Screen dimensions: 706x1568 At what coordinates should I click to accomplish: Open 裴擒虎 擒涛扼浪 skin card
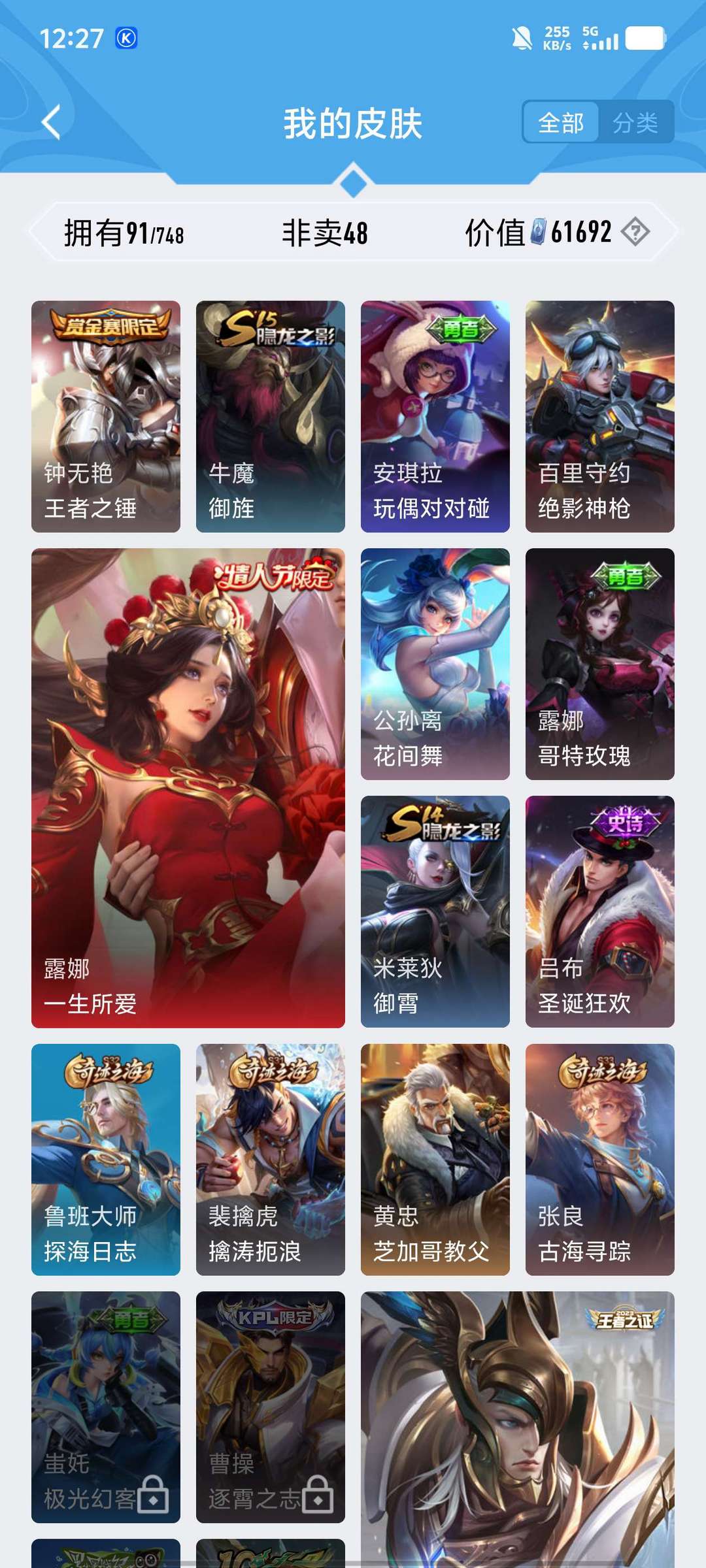tap(271, 1159)
